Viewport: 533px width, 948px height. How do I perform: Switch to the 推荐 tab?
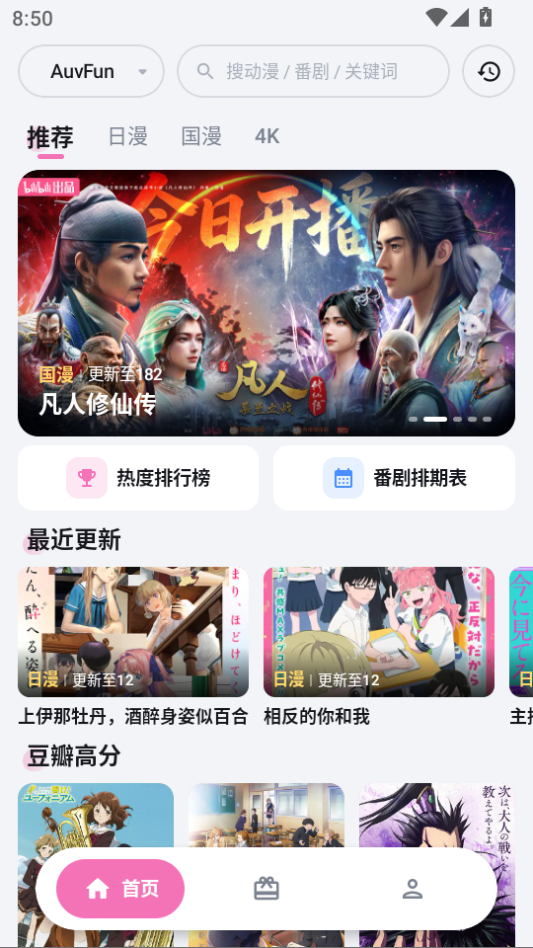50,138
